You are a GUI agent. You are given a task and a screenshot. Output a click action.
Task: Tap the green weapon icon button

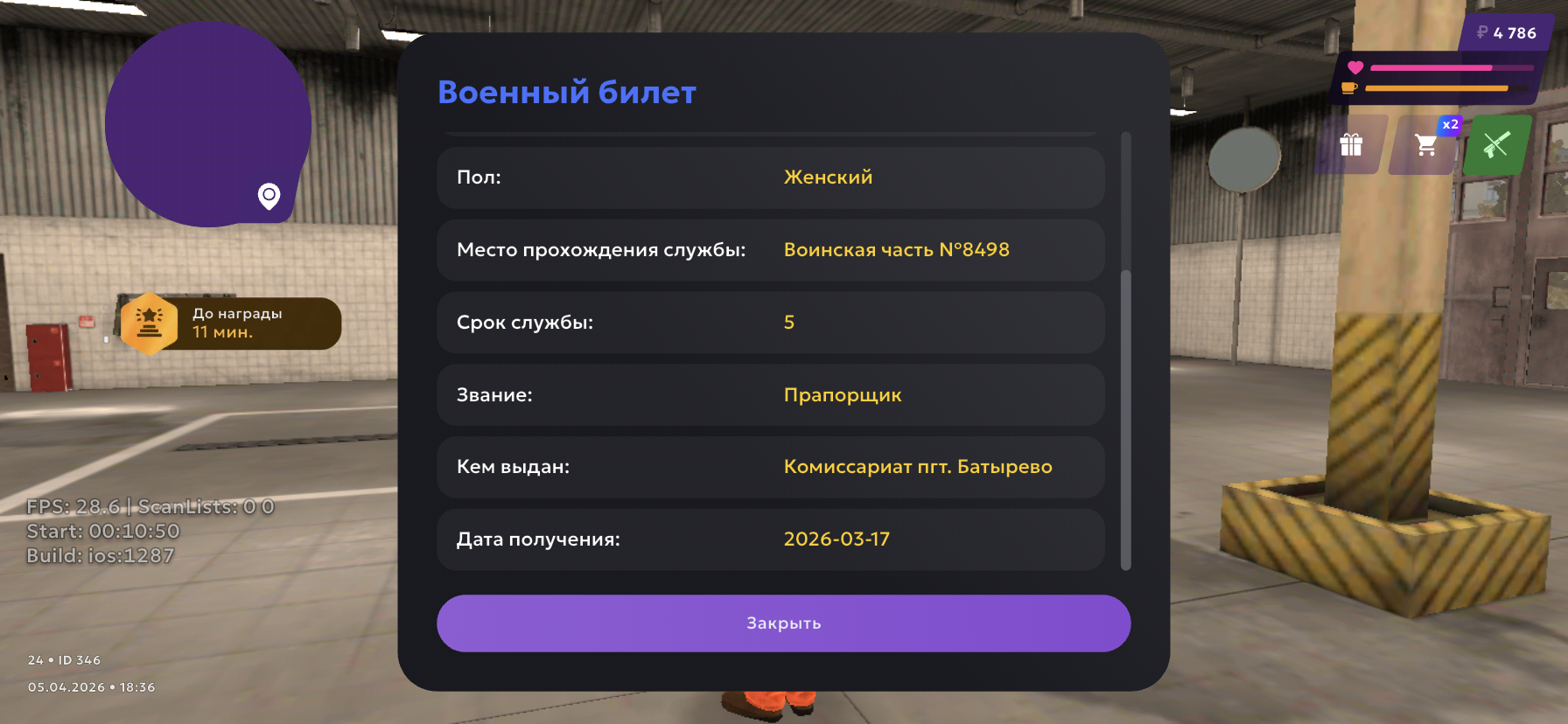(x=1497, y=145)
